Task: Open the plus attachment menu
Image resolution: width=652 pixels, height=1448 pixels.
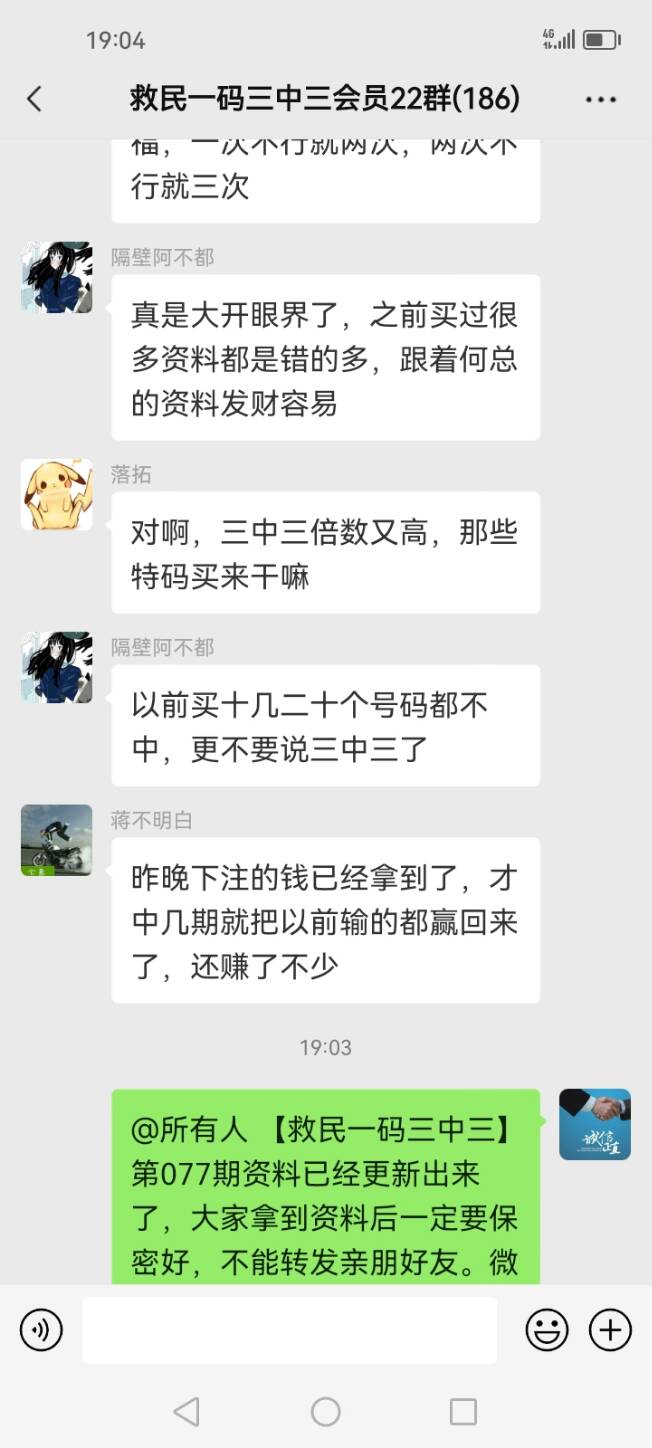Action: pos(610,1330)
